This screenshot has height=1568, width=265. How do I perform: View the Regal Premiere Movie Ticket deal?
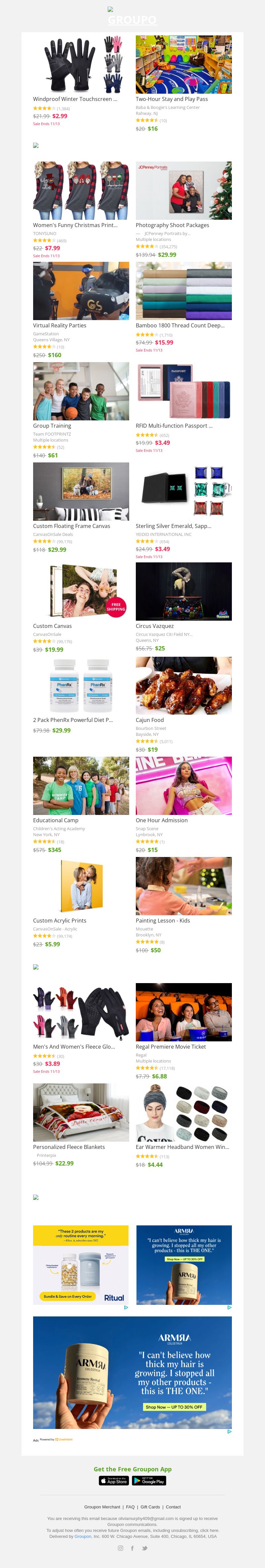(x=171, y=1046)
